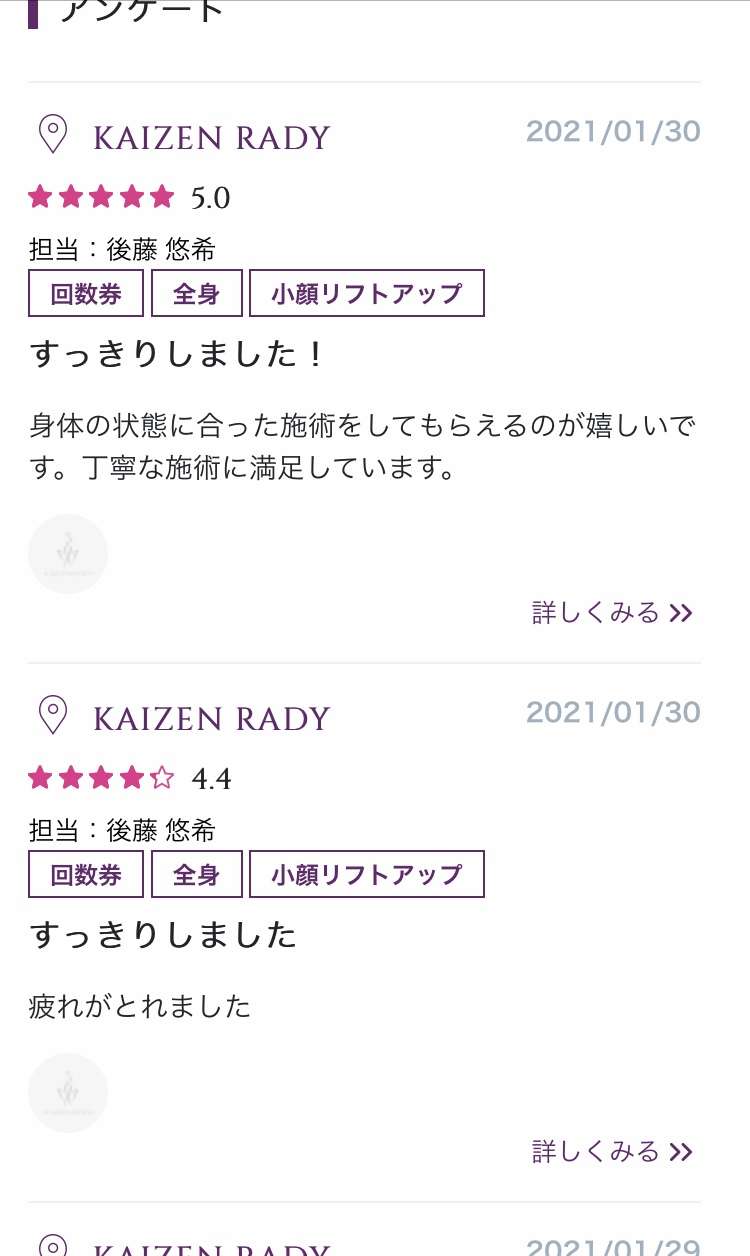This screenshot has width=750, height=1256.
Task: Open KAIZEN RADY salon on the 4.4 review
Action: coord(211,719)
